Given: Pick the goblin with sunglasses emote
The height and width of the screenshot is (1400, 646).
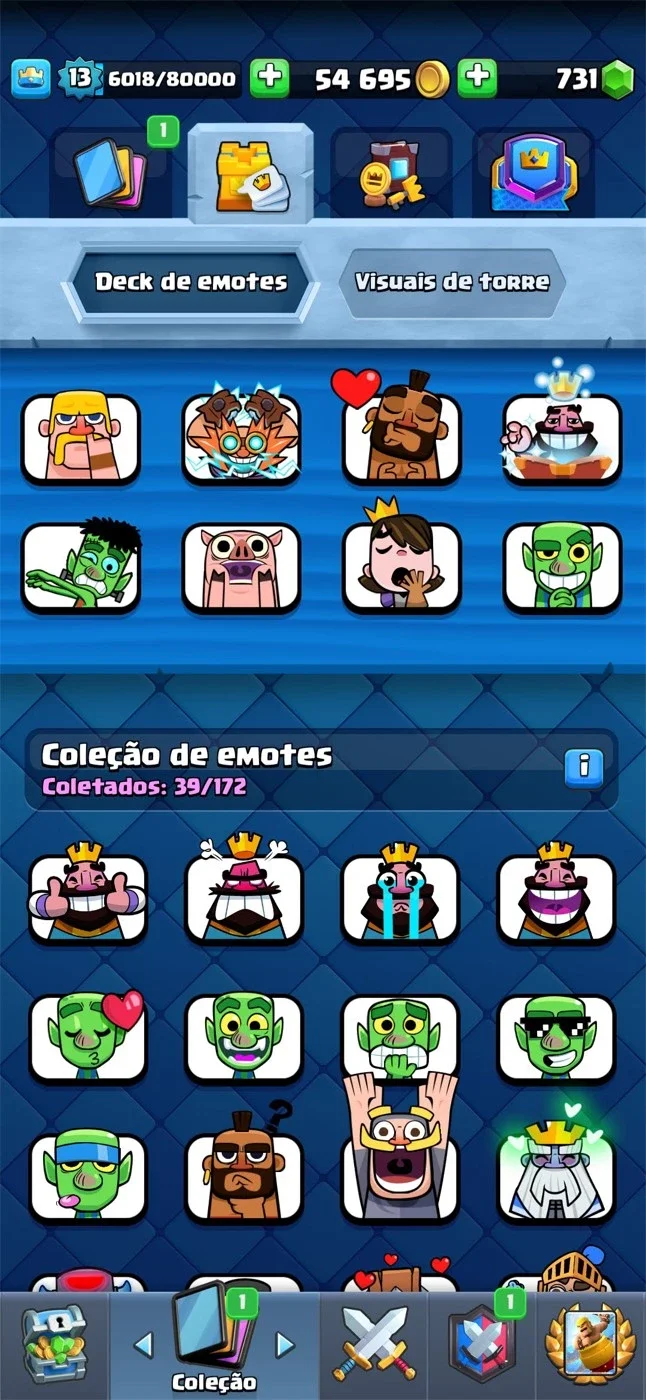Looking at the screenshot, I should click(x=556, y=1038).
